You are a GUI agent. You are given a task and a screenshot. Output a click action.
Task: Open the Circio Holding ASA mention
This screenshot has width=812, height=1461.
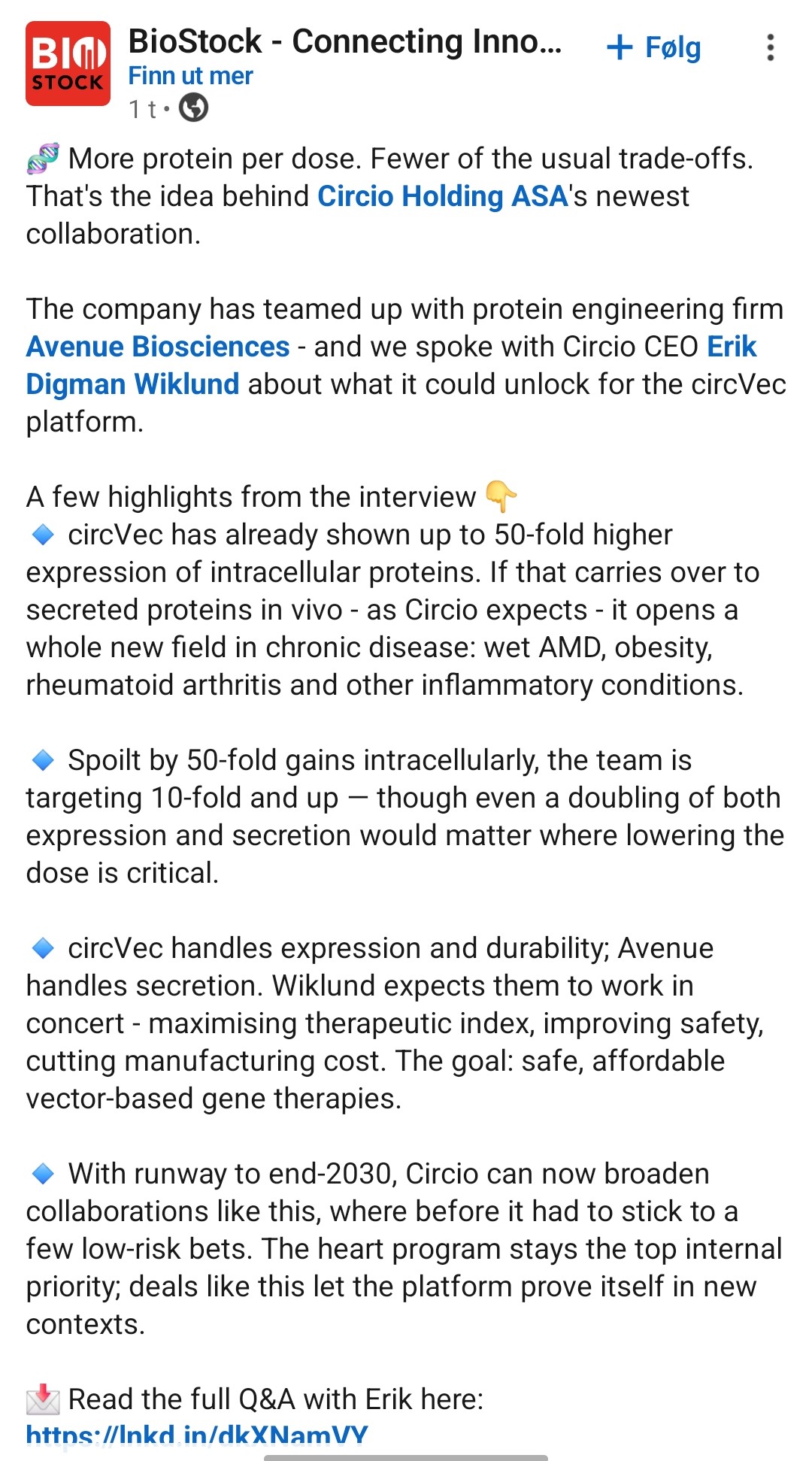443,196
